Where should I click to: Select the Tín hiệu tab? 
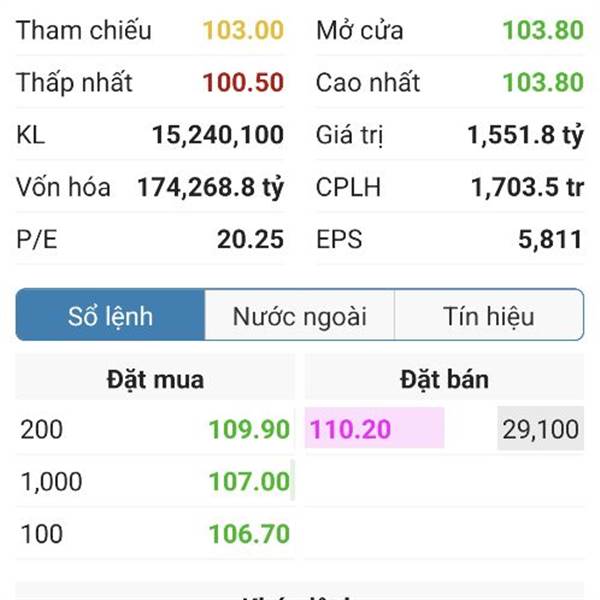488,316
